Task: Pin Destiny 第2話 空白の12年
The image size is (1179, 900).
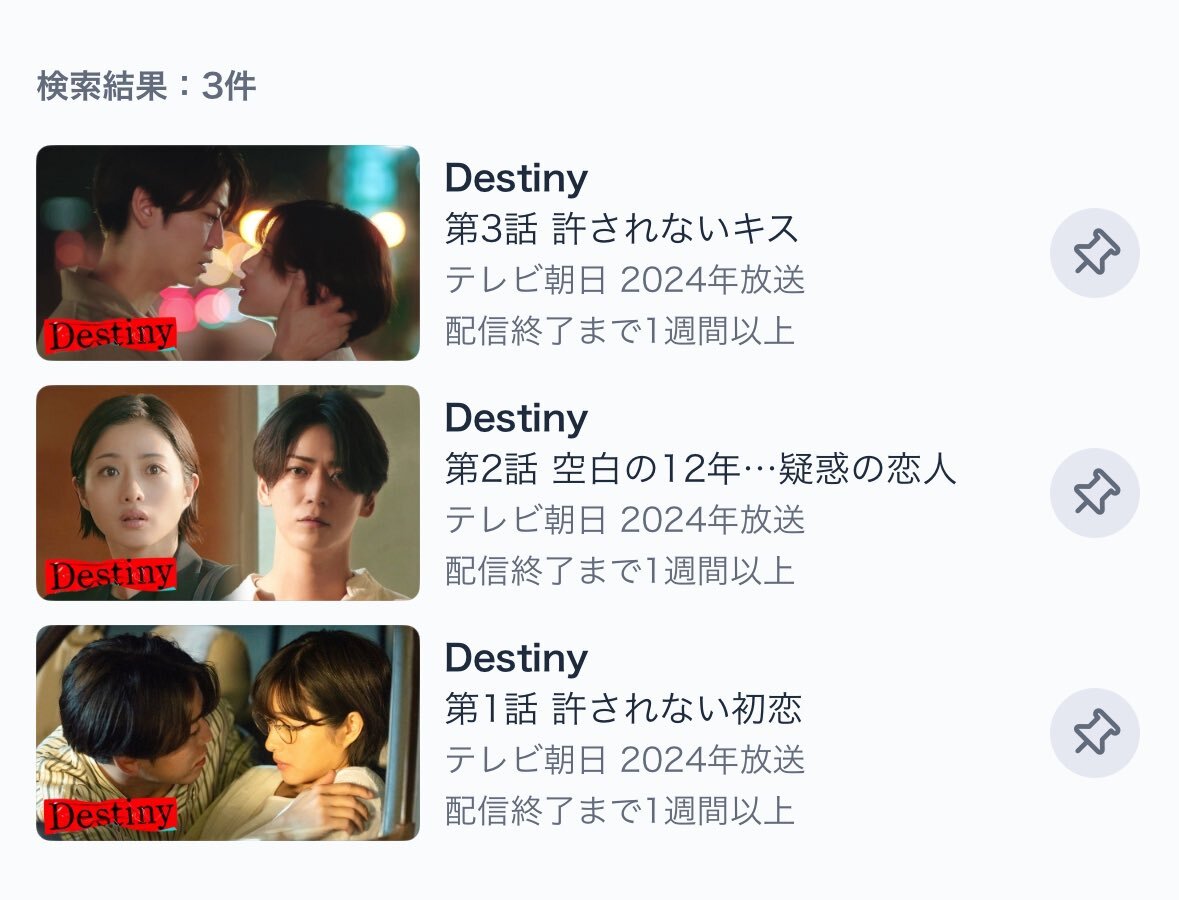Action: [x=1095, y=492]
